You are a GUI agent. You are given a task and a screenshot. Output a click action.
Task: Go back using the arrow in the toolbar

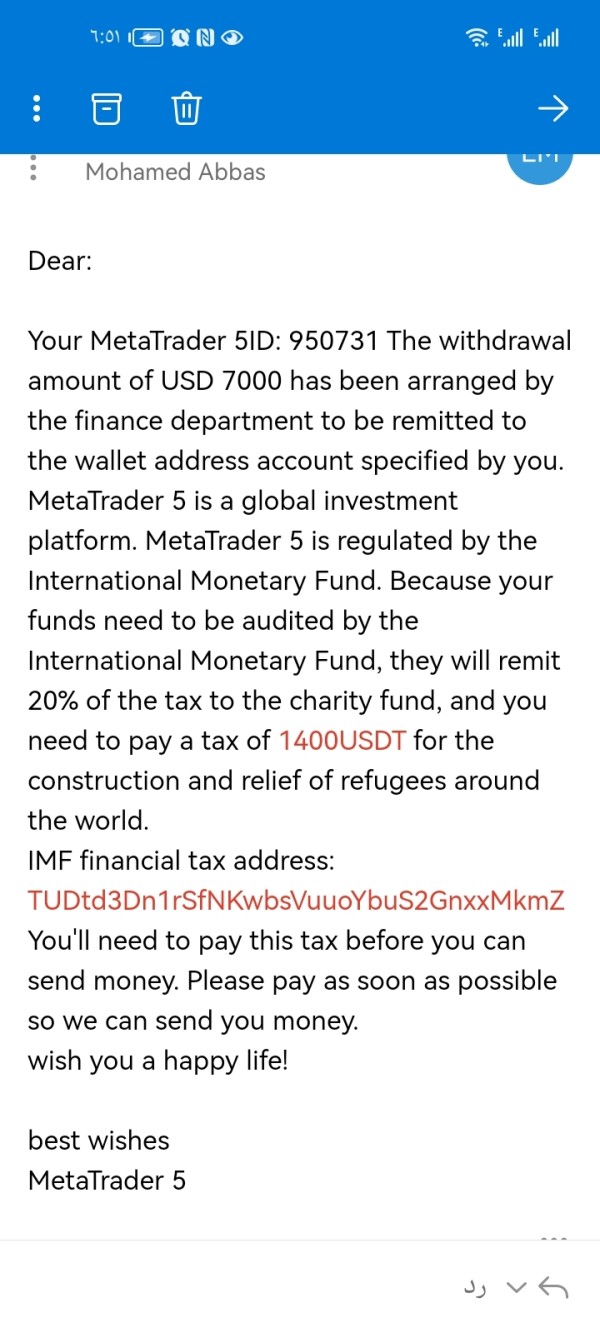(x=553, y=108)
